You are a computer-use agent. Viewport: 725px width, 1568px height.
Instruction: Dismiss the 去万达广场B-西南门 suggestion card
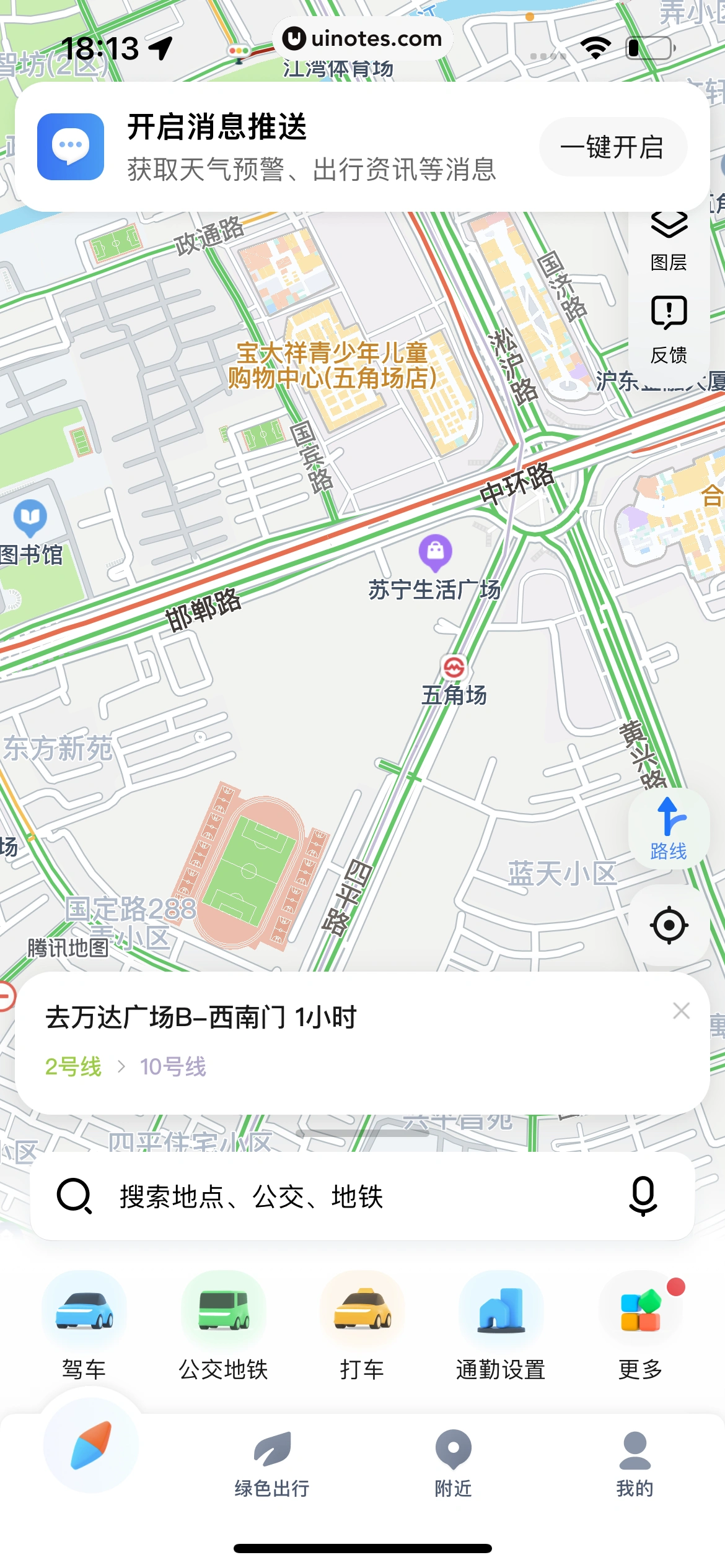pyautogui.click(x=681, y=1011)
